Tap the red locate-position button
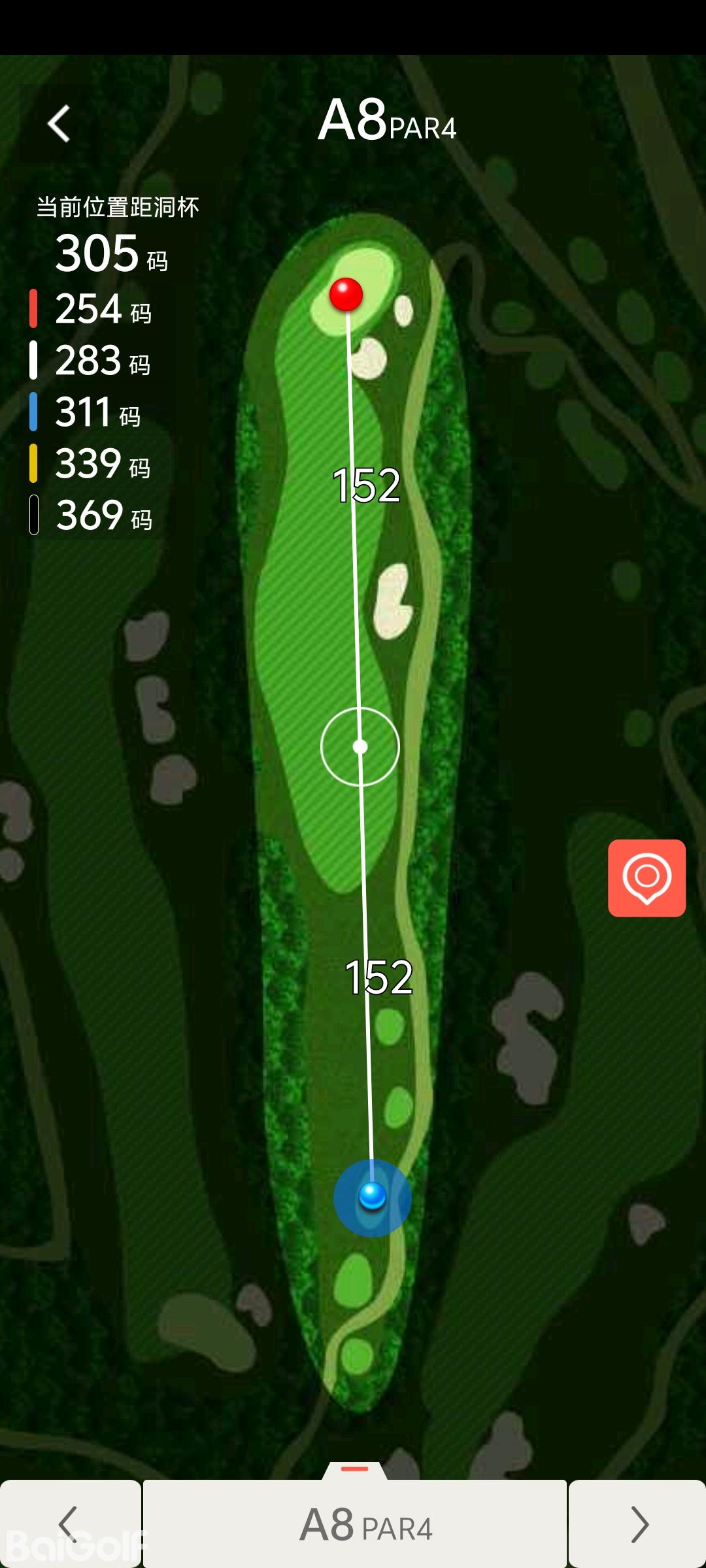 647,877
